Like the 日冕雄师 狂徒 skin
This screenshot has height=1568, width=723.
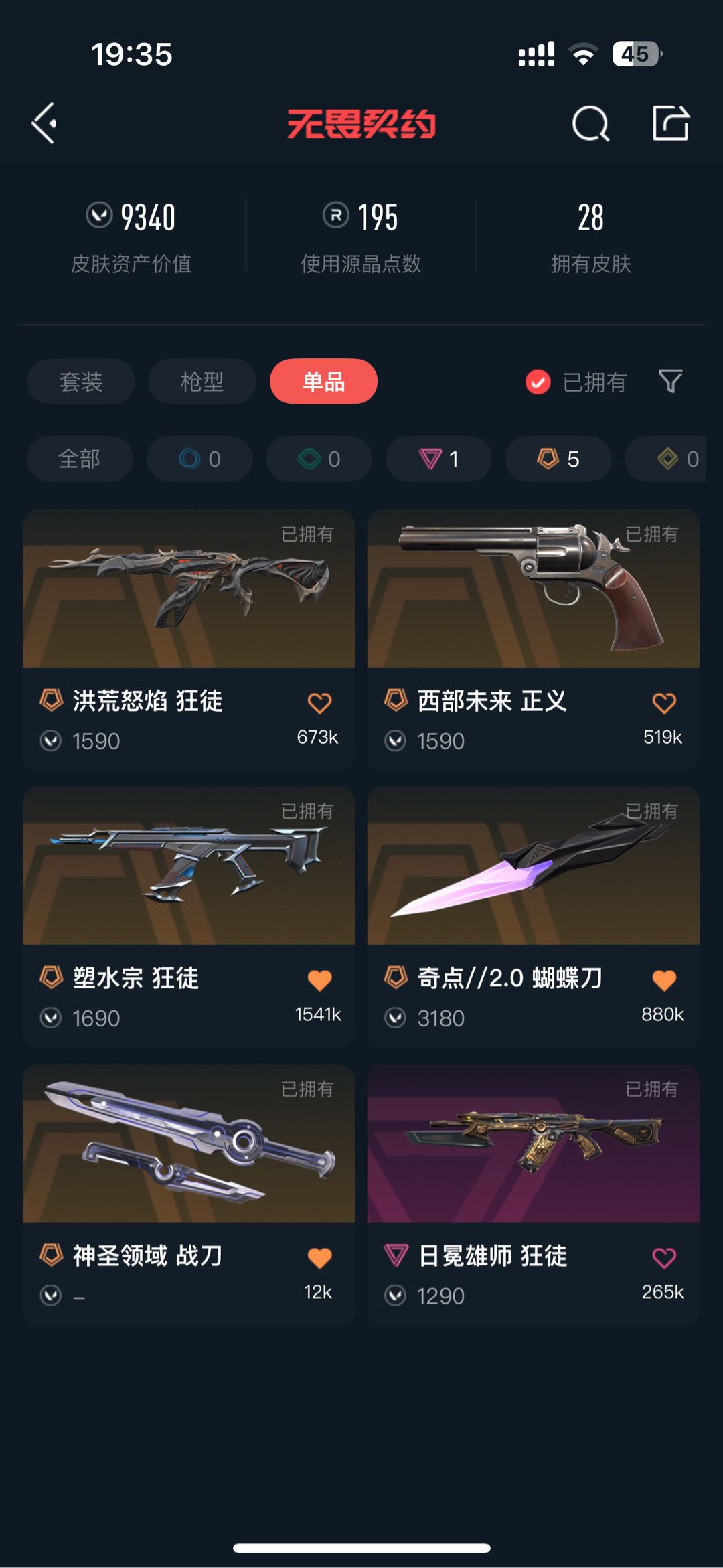click(664, 1258)
